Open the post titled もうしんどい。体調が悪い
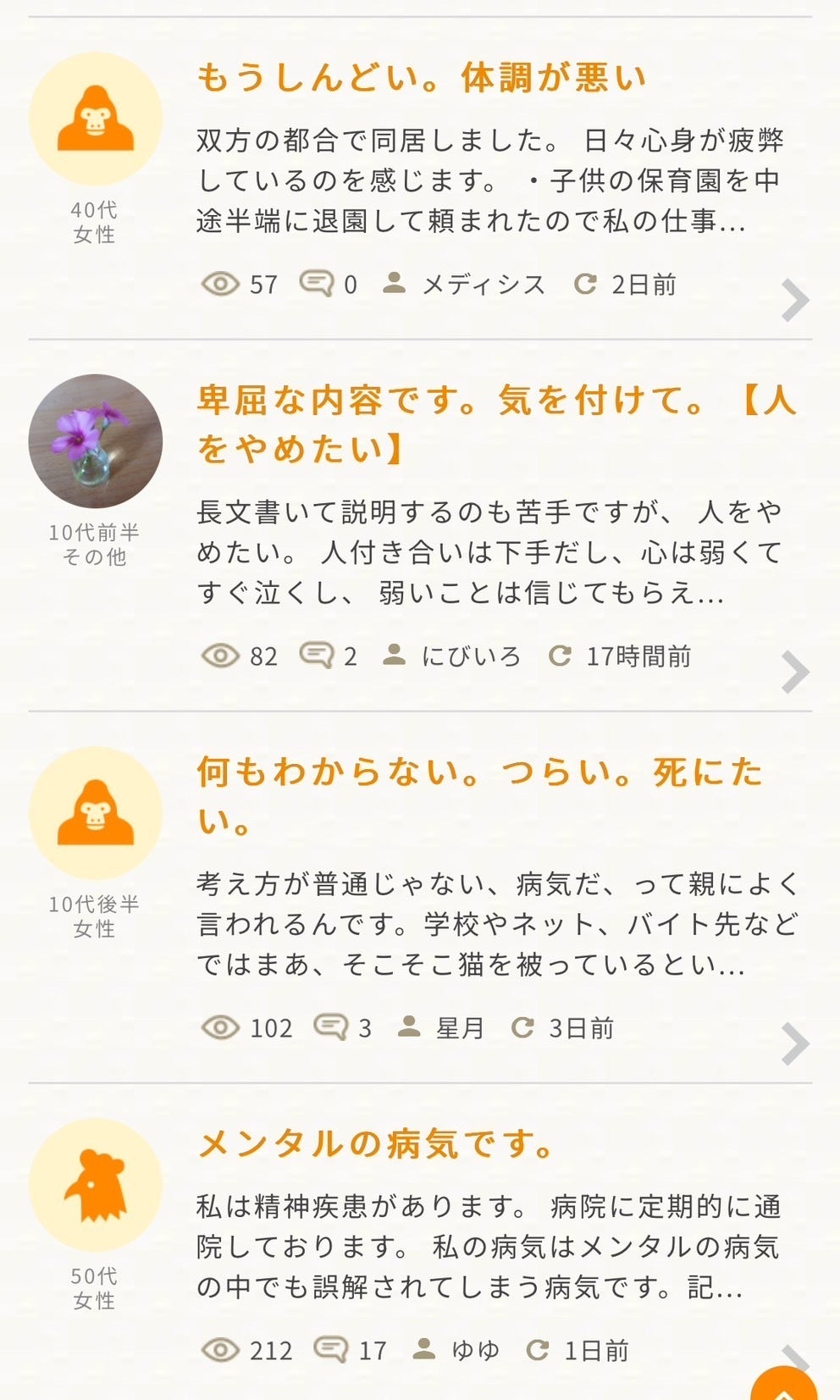Screen dimensions: 840x1400 tap(421, 78)
